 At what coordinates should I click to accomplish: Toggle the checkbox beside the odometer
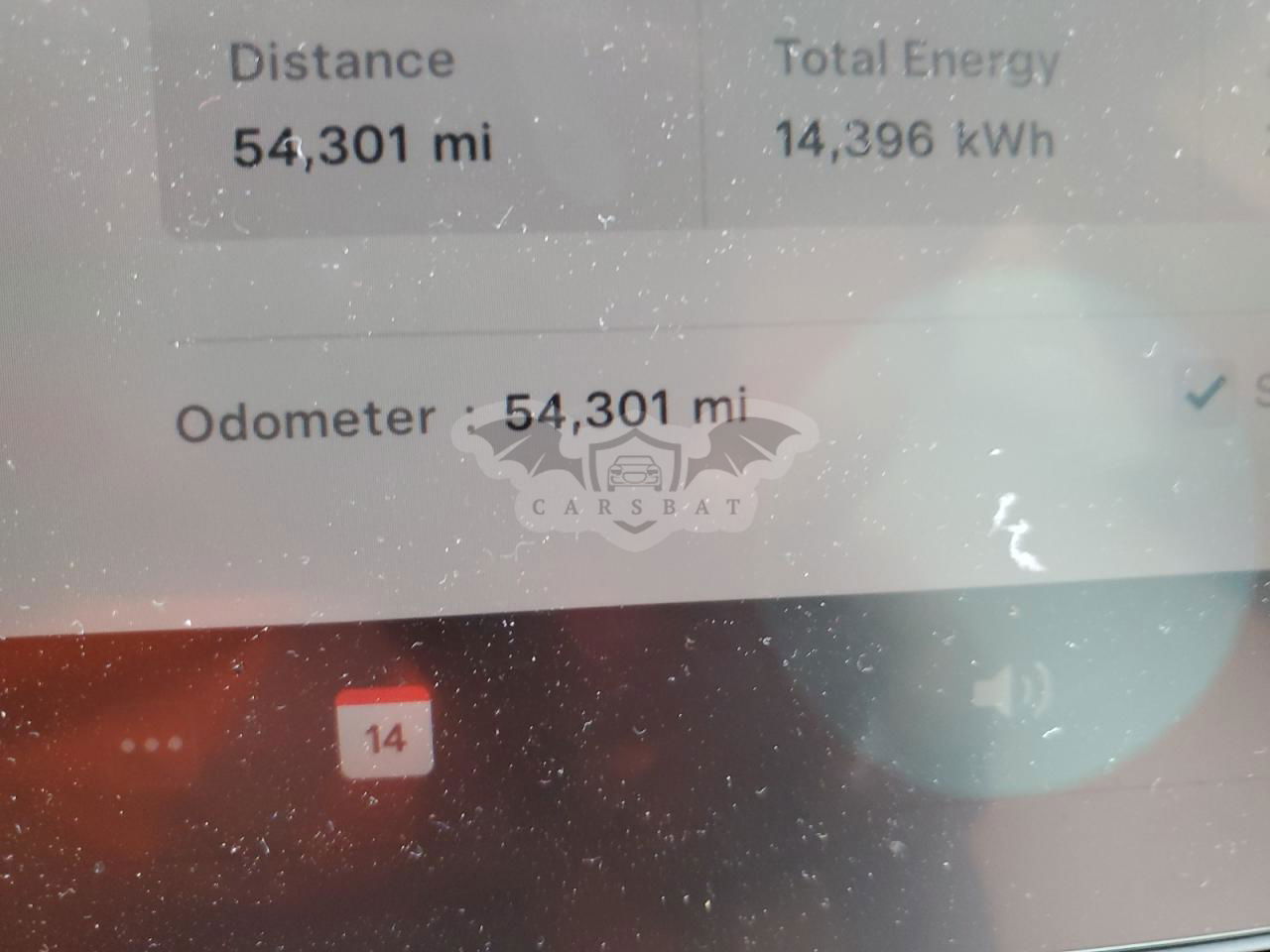click(1206, 394)
